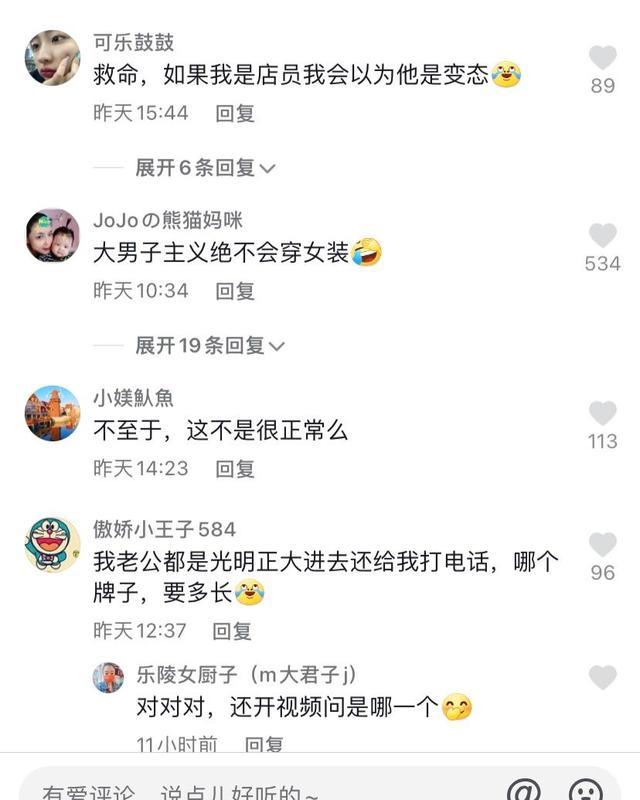View 小媄魜魚's profile avatar

click(x=52, y=413)
